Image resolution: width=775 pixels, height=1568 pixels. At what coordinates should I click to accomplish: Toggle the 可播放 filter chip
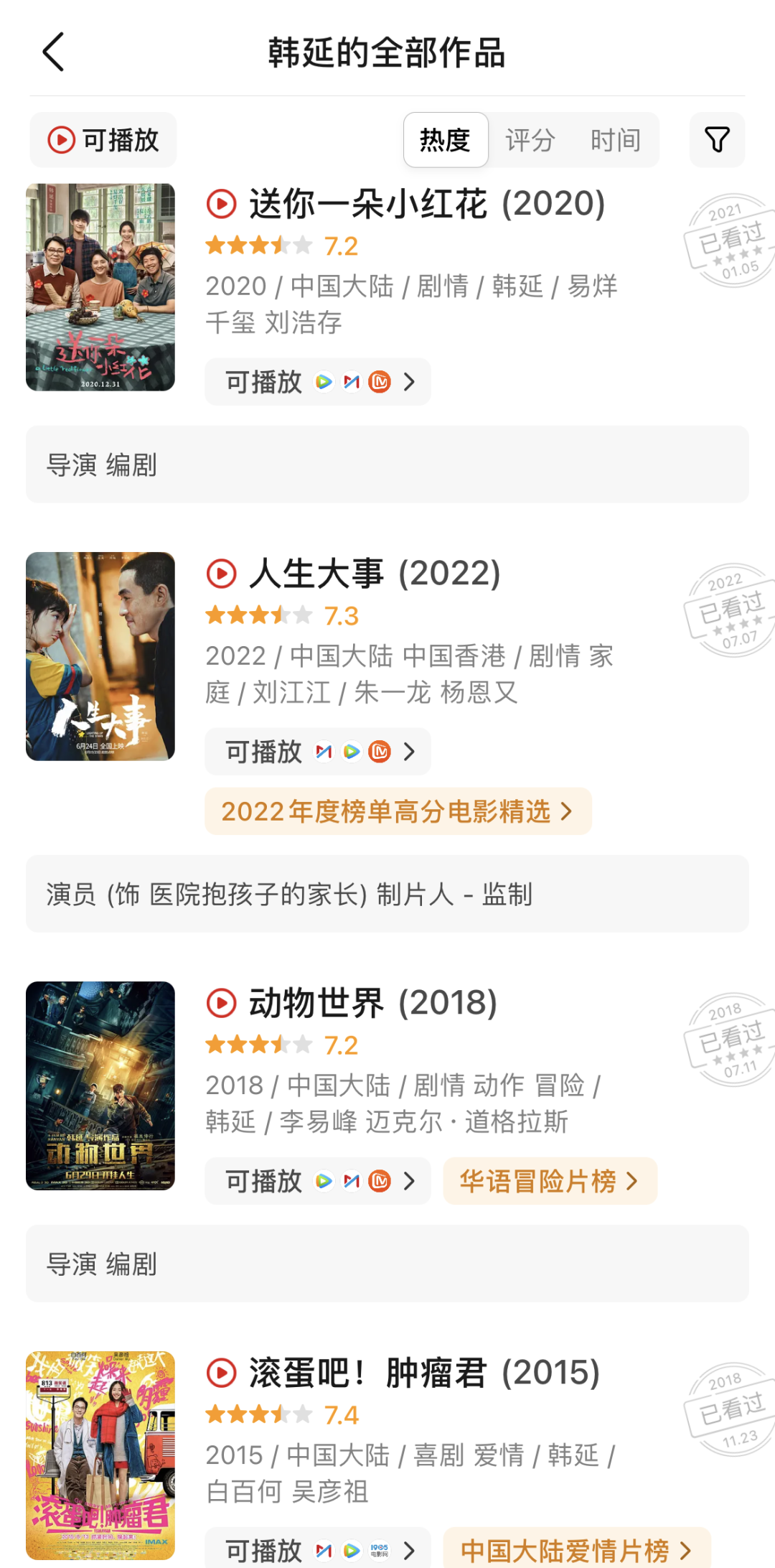point(103,140)
